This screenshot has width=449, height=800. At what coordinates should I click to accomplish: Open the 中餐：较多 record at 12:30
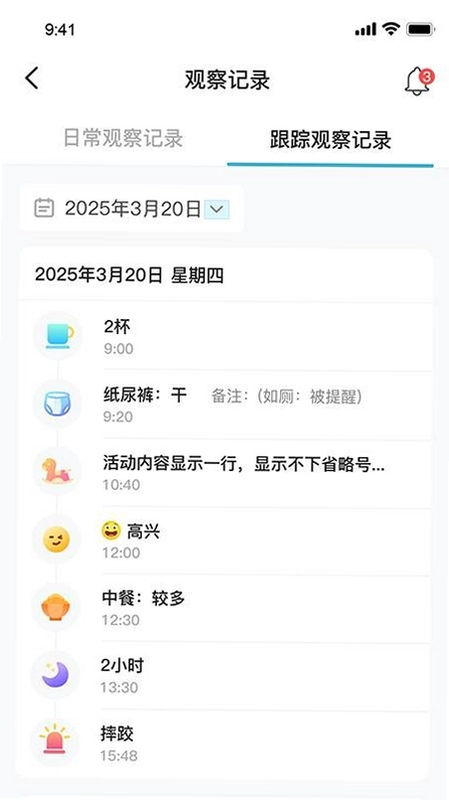225,608
